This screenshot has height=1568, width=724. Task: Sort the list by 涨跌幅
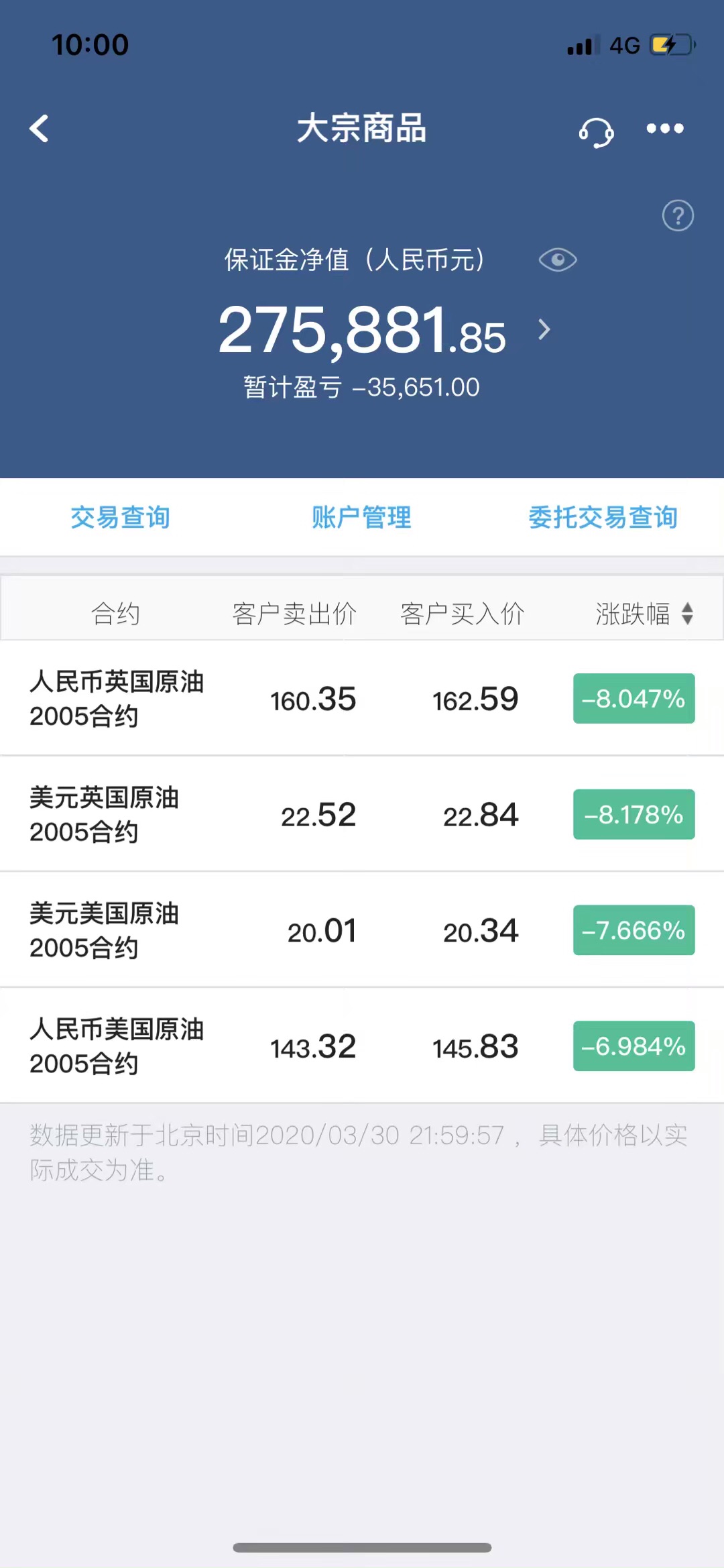pos(644,613)
